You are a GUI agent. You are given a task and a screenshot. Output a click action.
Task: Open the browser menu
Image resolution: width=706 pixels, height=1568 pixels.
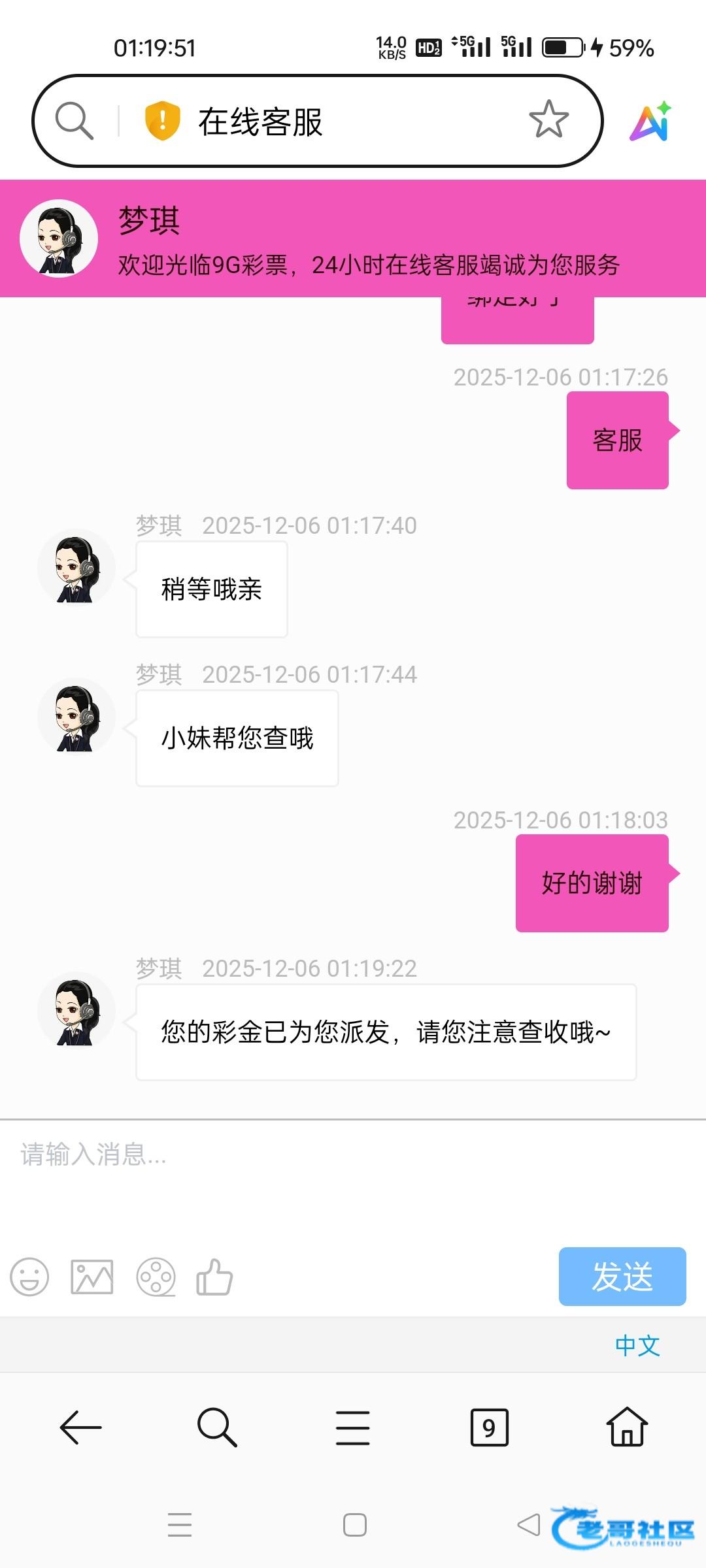click(353, 1428)
